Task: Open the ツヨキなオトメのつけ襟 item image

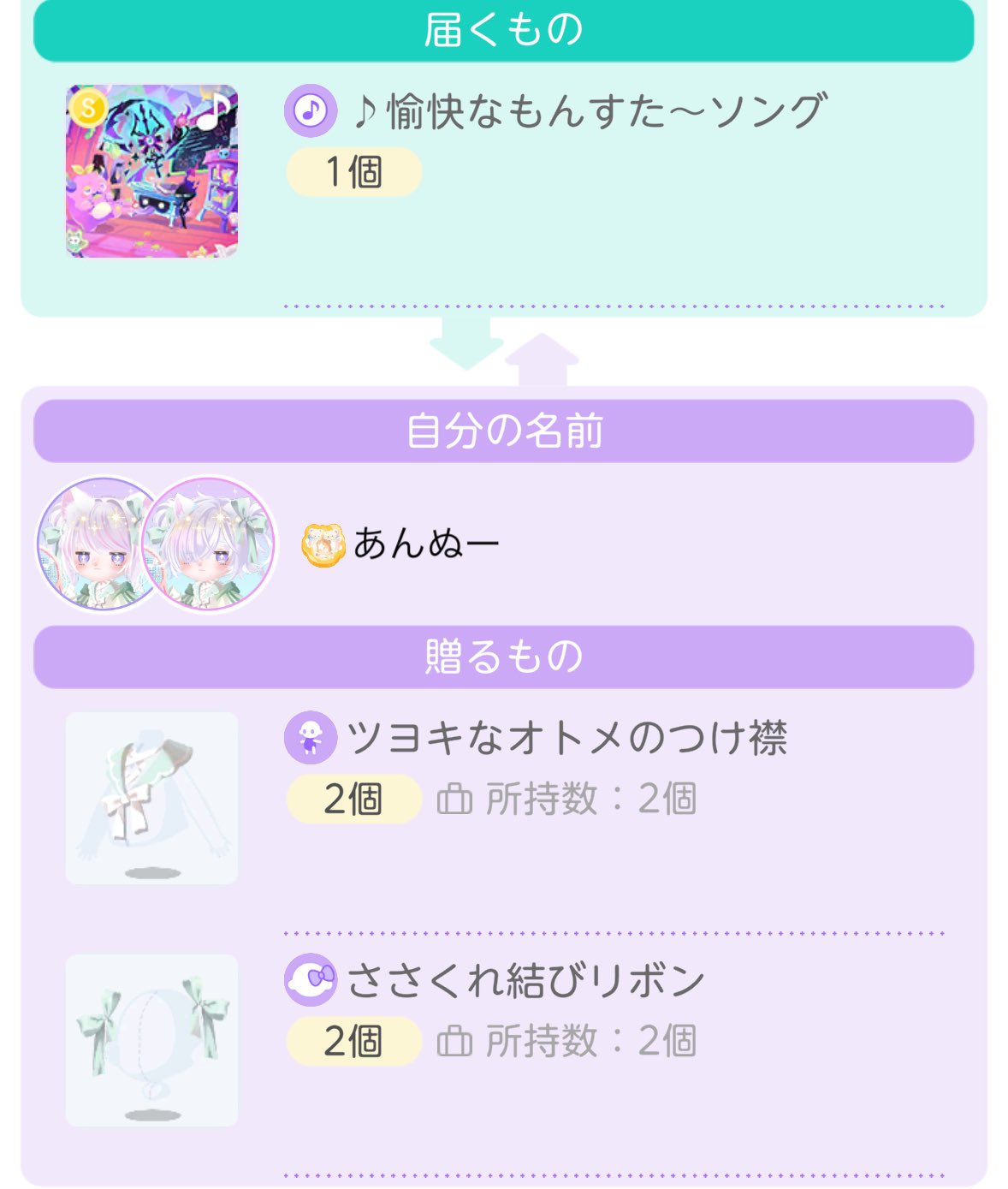Action: coord(151,798)
